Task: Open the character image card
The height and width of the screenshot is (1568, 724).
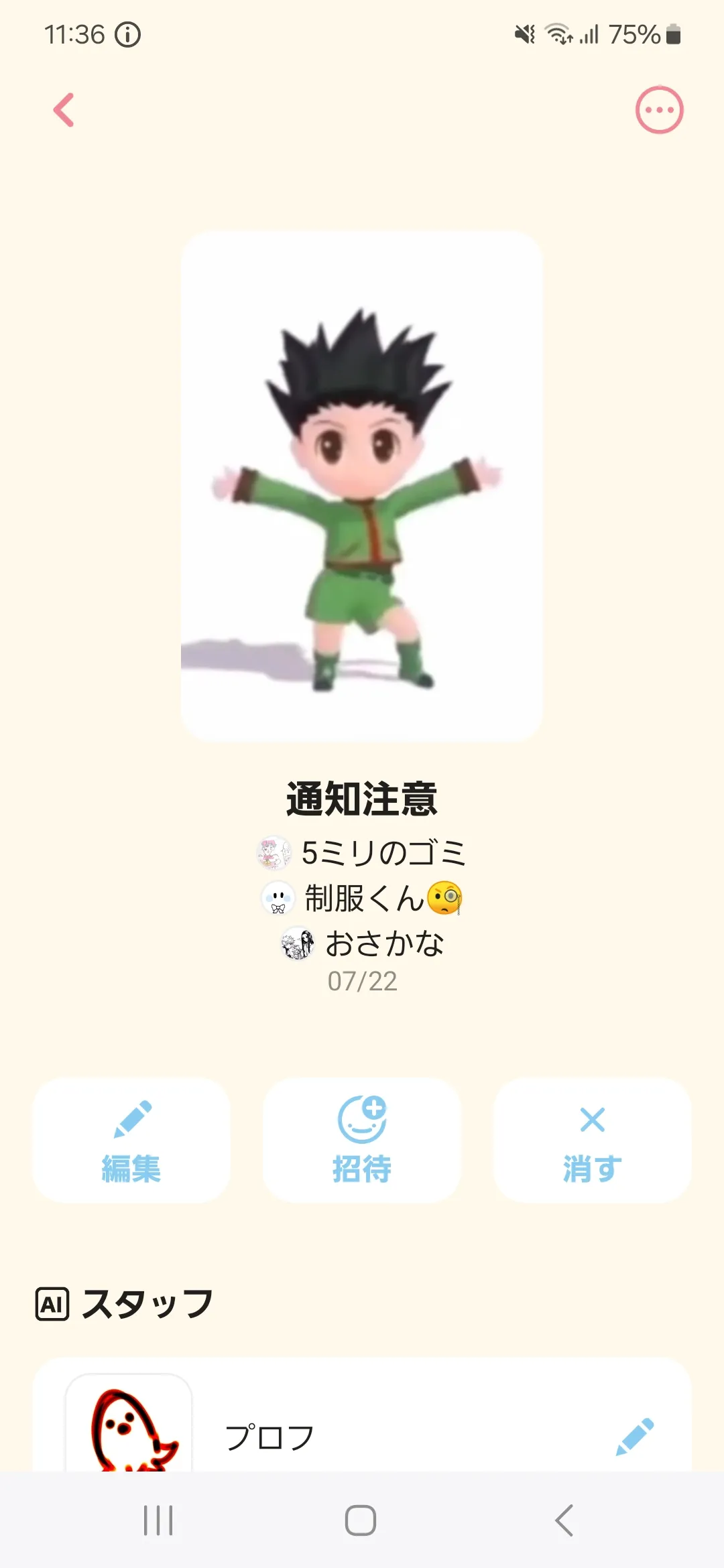Action: [362, 486]
